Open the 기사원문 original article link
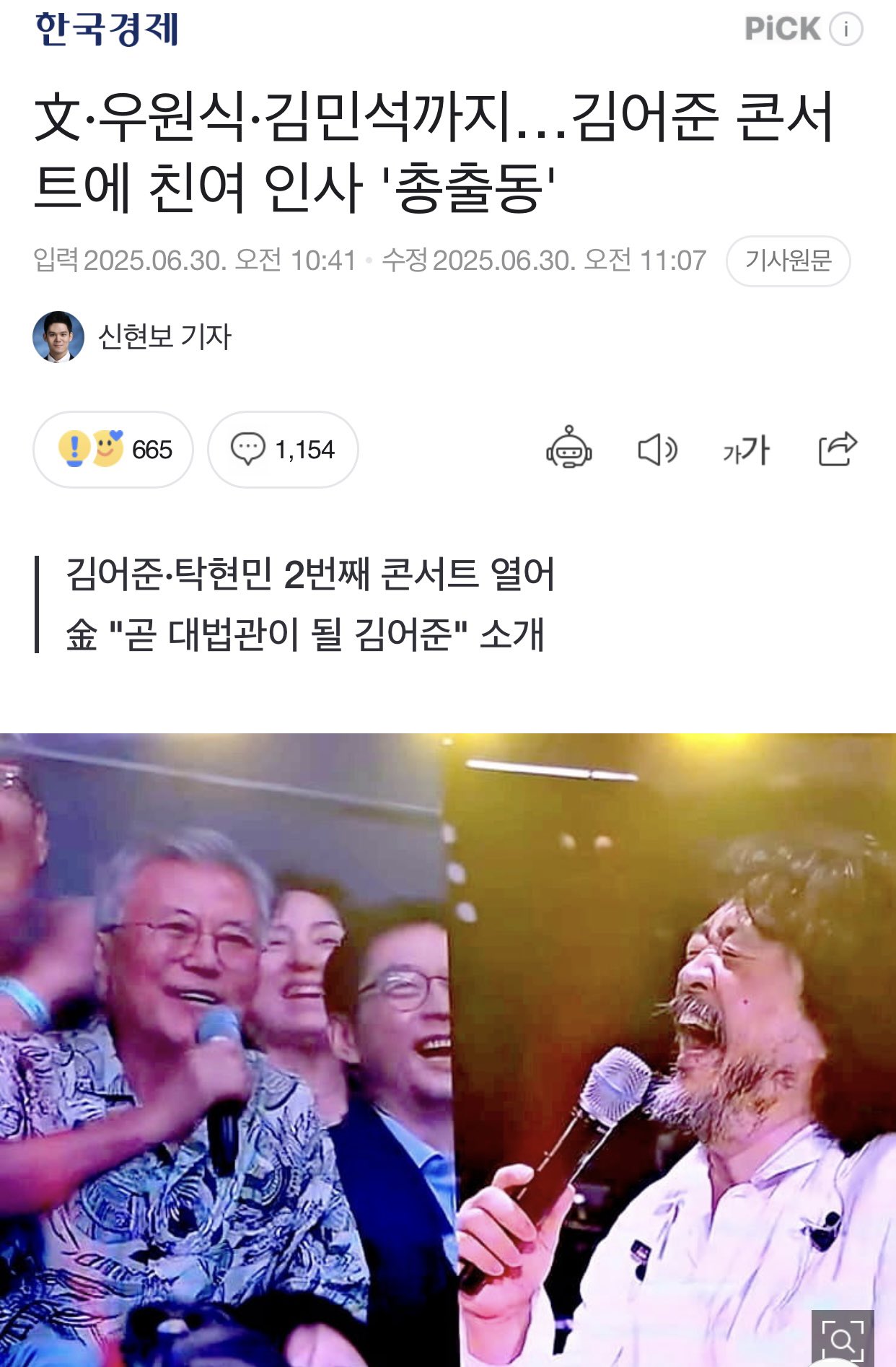896x1367 pixels. (x=788, y=261)
